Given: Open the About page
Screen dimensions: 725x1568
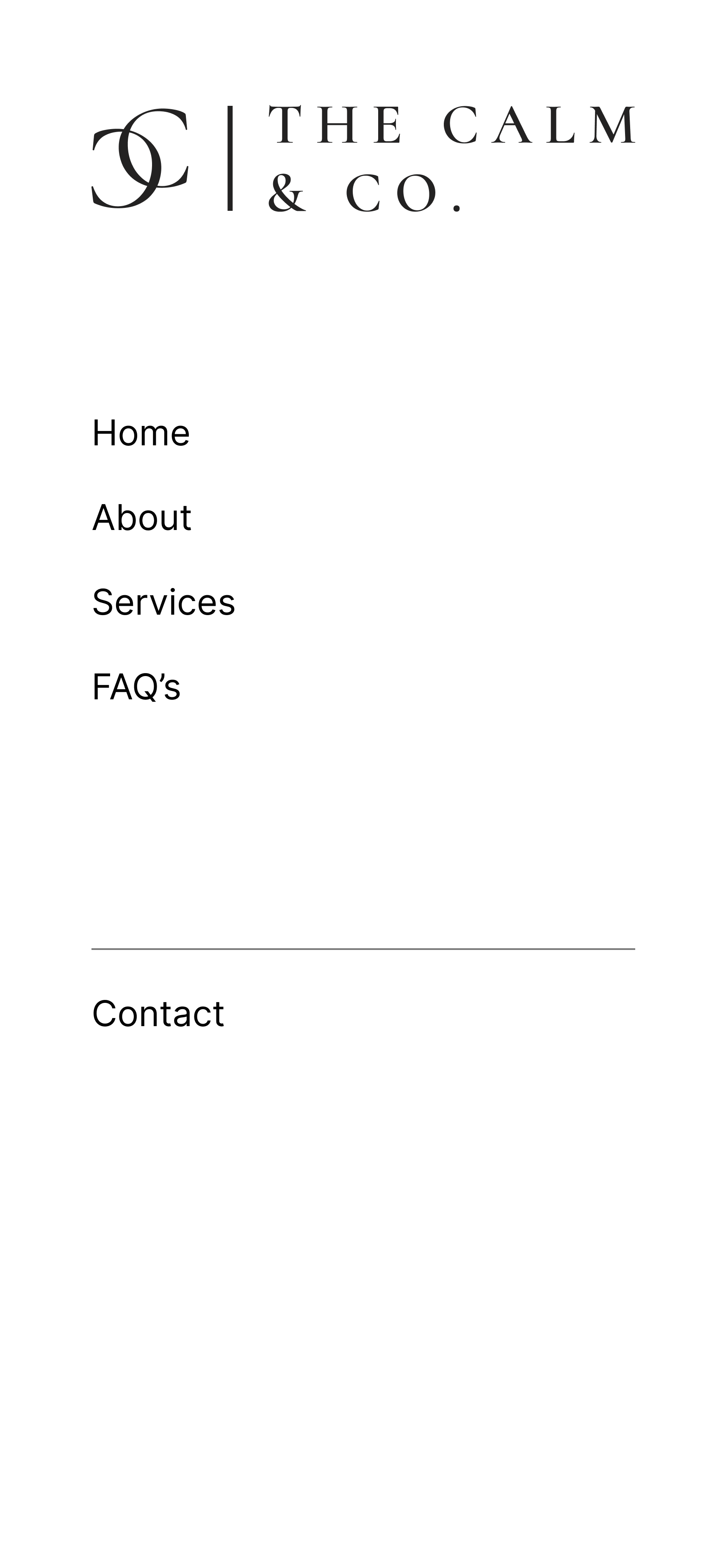Looking at the screenshot, I should (141, 518).
